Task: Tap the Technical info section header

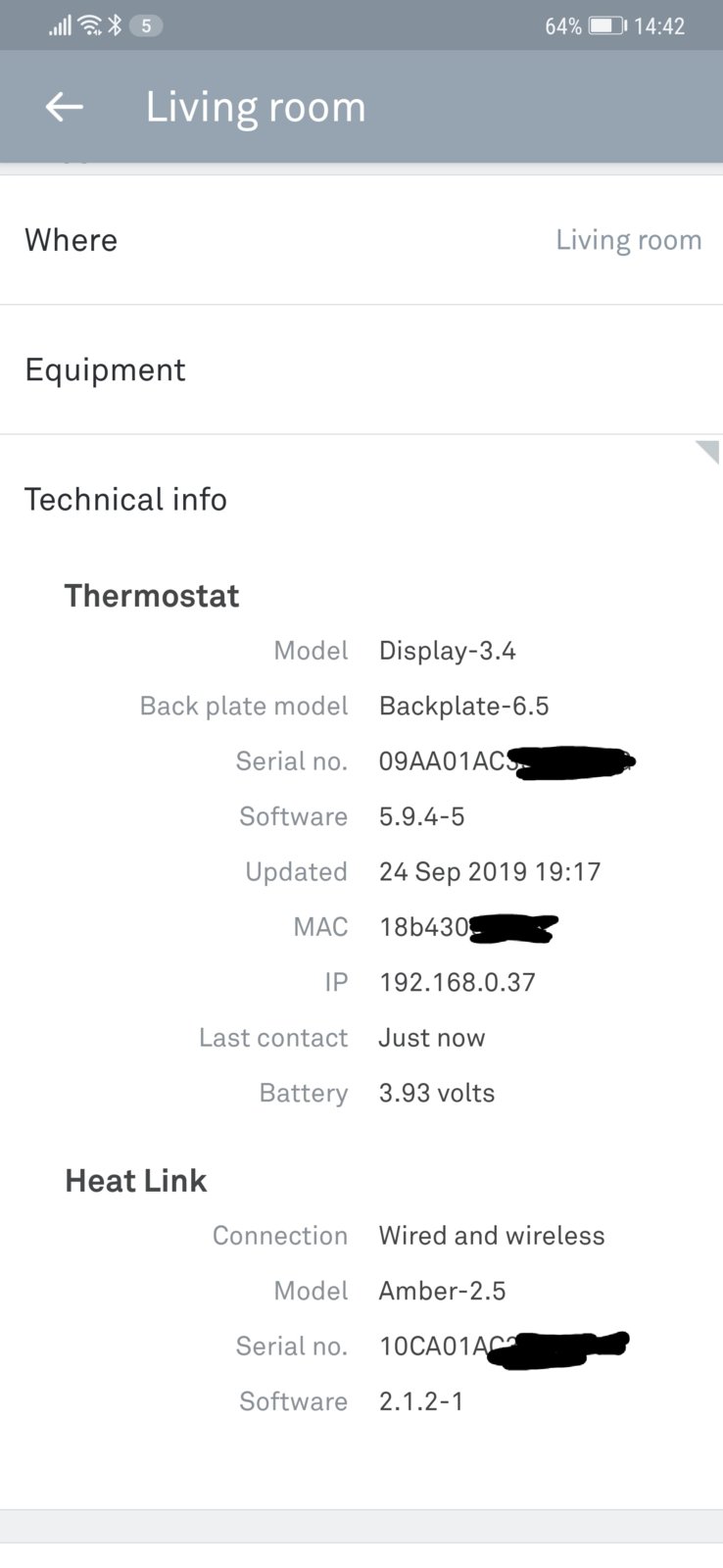Action: [x=126, y=500]
